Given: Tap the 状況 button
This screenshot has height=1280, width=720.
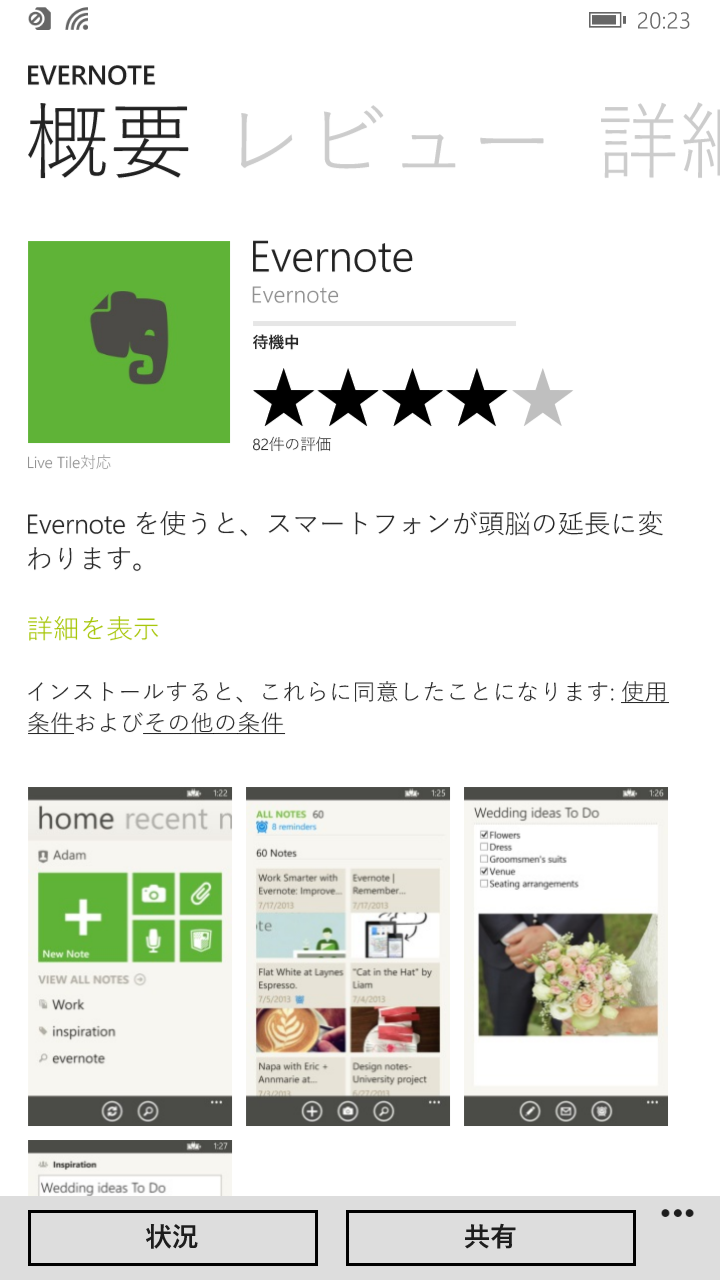Looking at the screenshot, I should click(x=173, y=1238).
